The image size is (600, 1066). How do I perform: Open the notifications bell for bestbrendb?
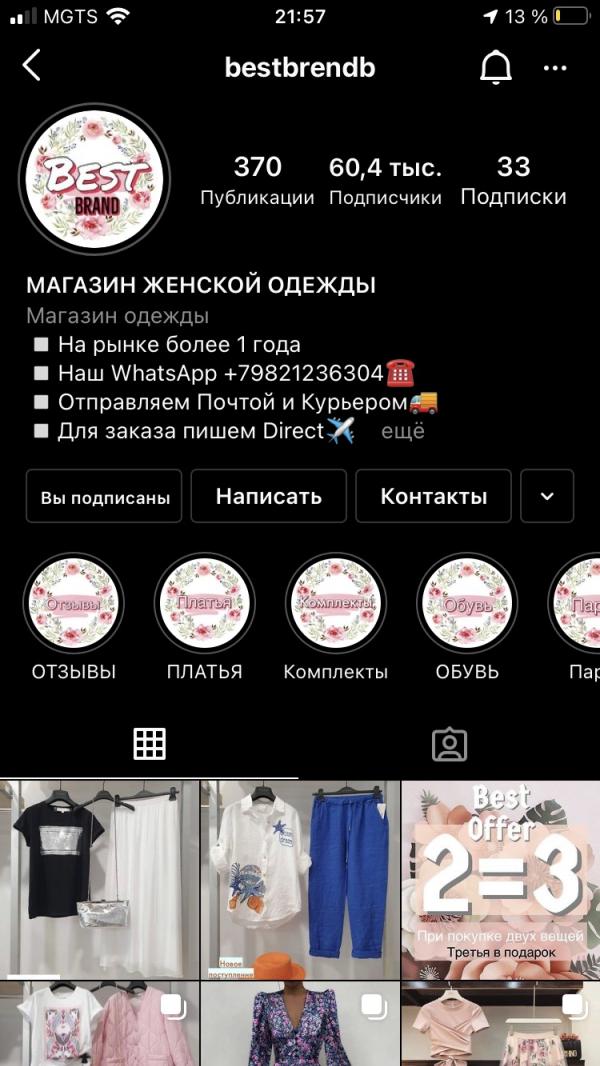tap(496, 67)
